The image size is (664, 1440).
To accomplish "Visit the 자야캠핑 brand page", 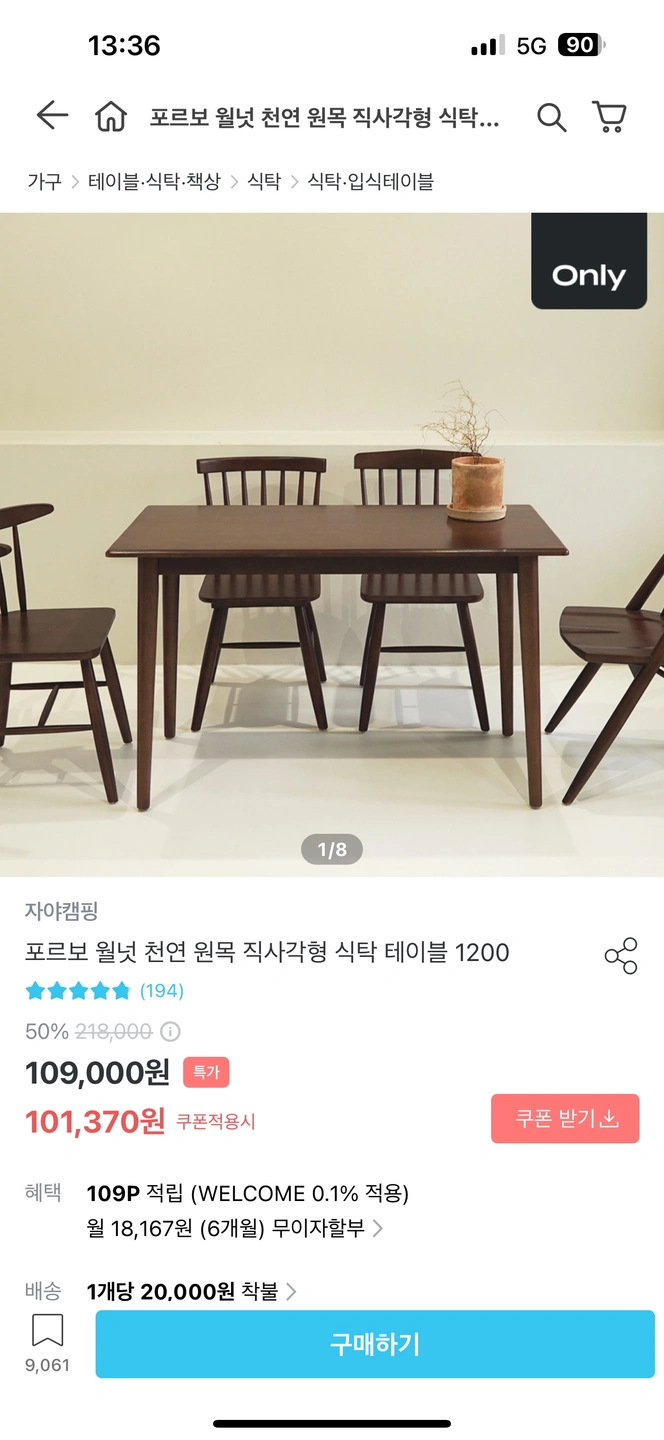I will (61, 911).
